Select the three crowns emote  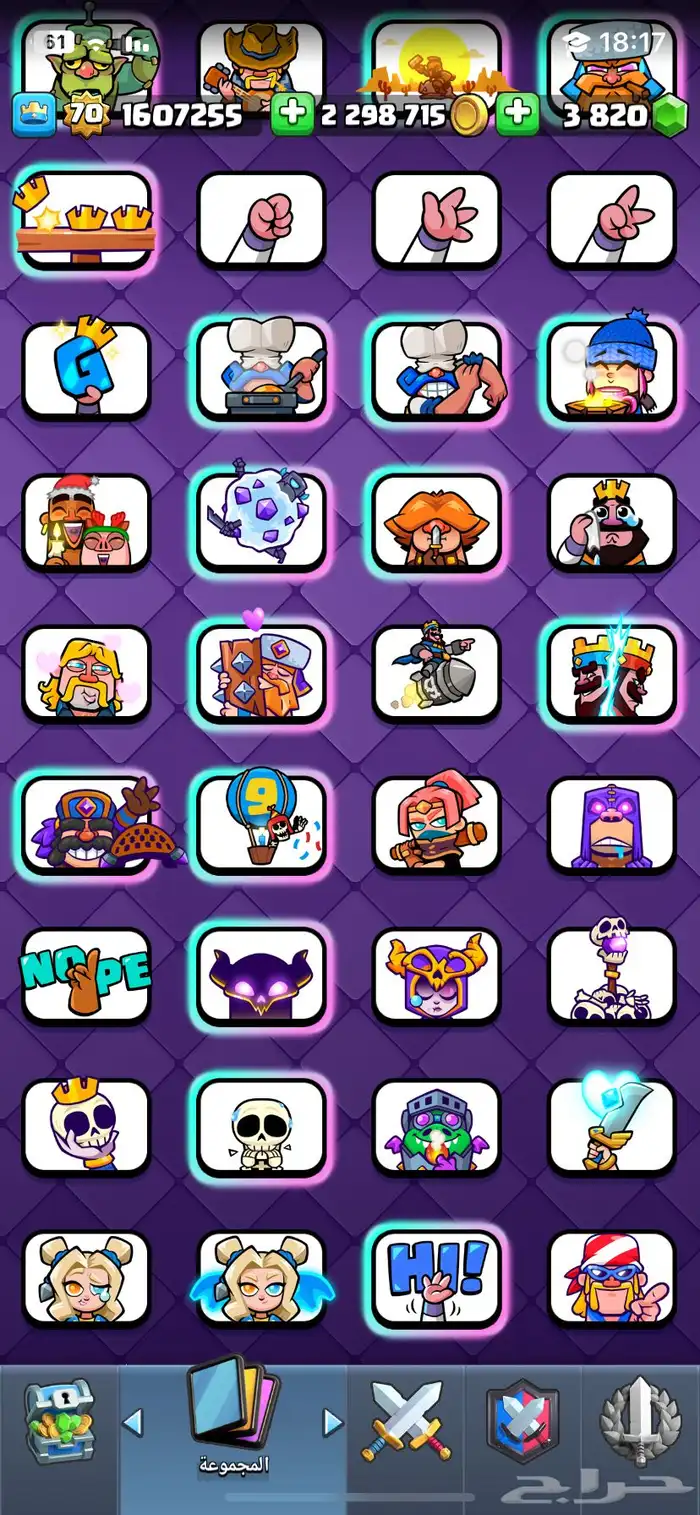[86, 220]
